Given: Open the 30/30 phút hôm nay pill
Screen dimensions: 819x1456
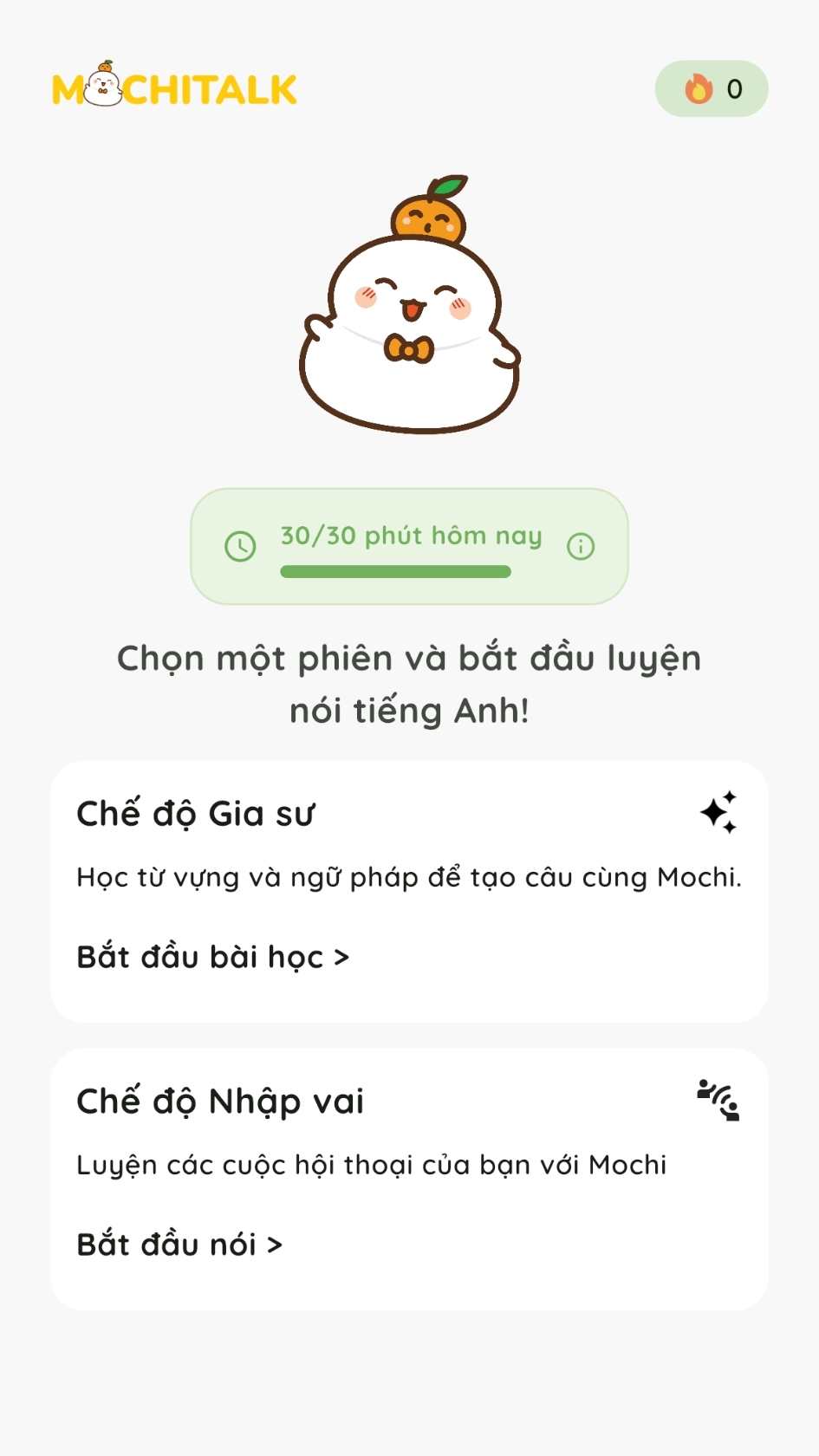Looking at the screenshot, I should coord(409,548).
